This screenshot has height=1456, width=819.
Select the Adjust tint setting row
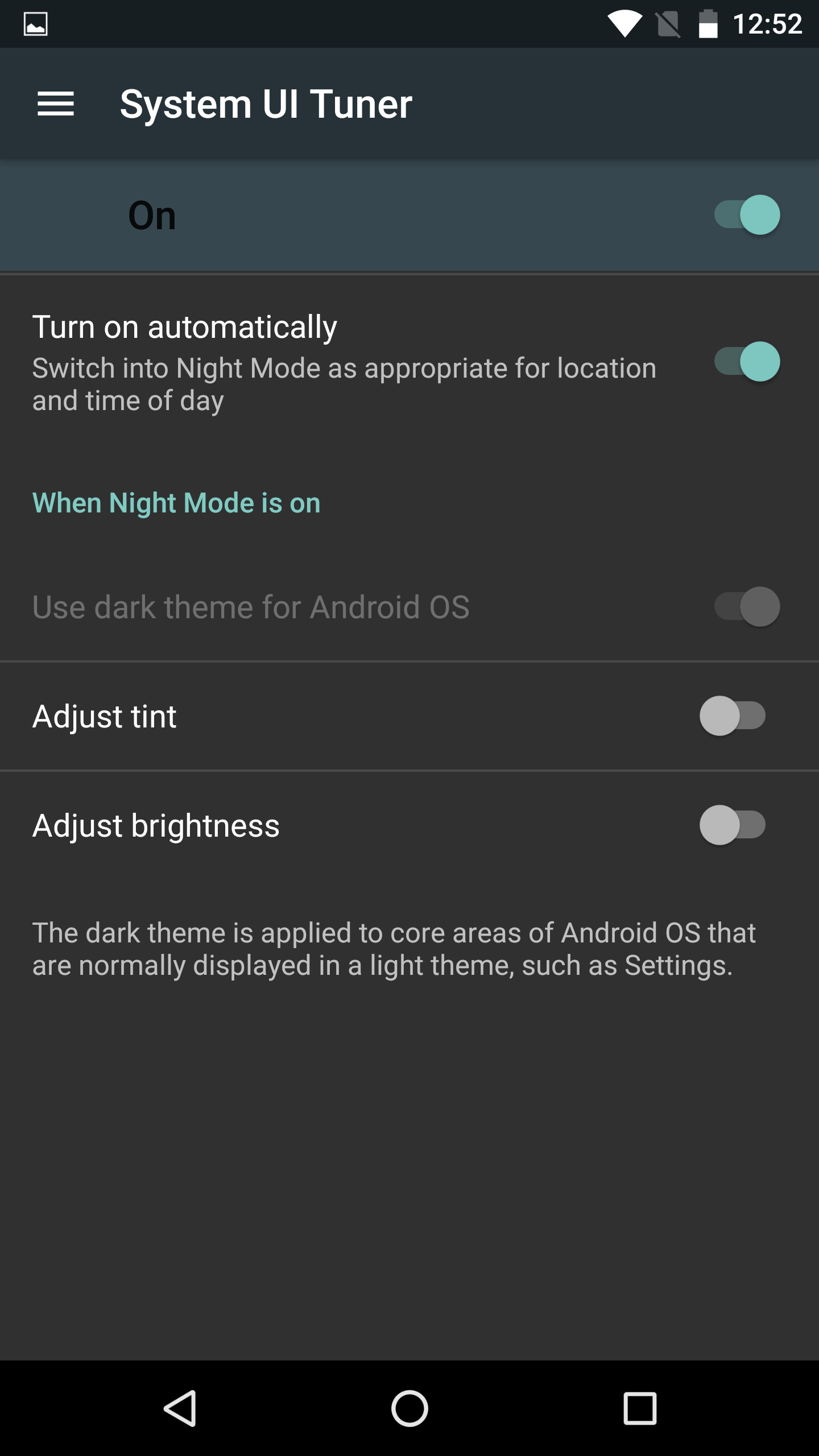pos(341,717)
